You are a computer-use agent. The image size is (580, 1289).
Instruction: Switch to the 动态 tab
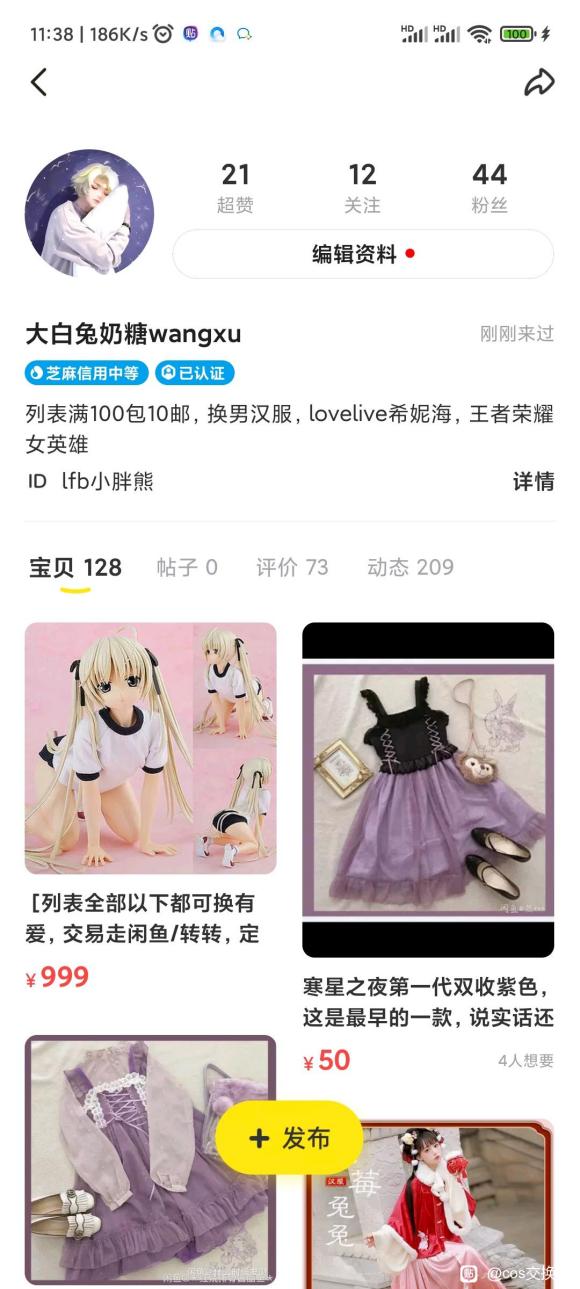click(410, 567)
